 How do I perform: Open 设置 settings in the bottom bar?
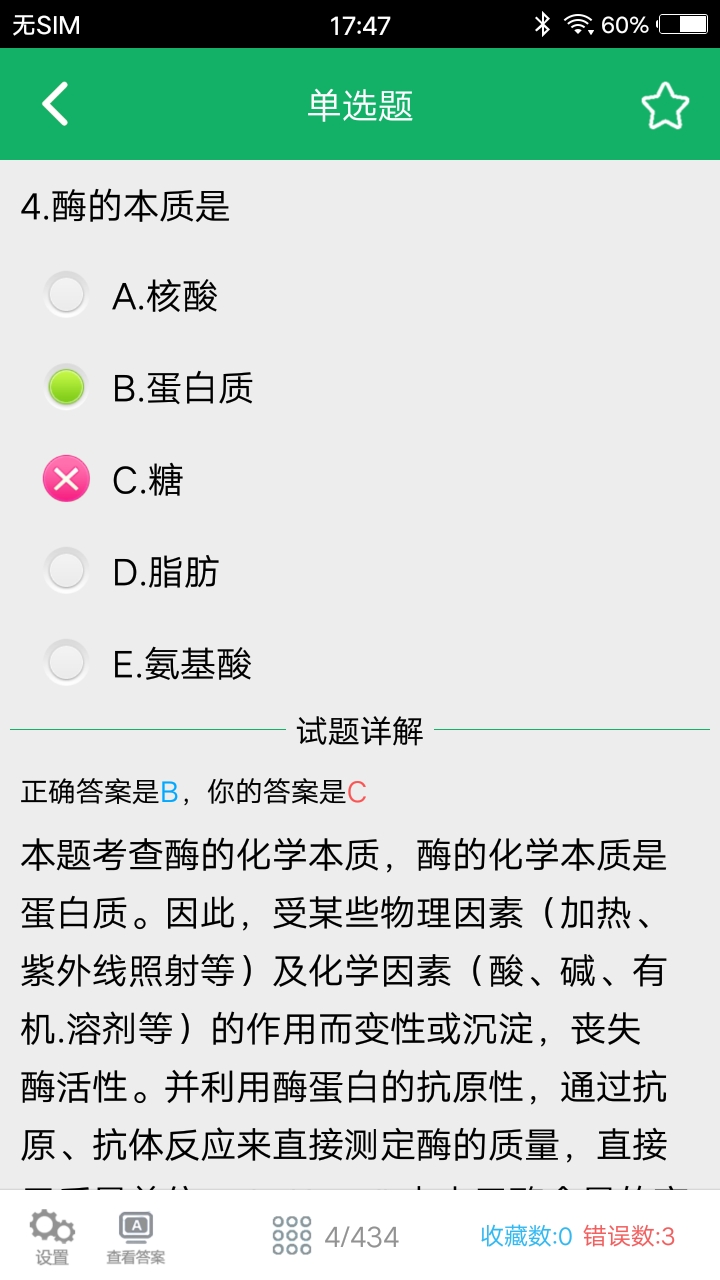(x=52, y=1236)
